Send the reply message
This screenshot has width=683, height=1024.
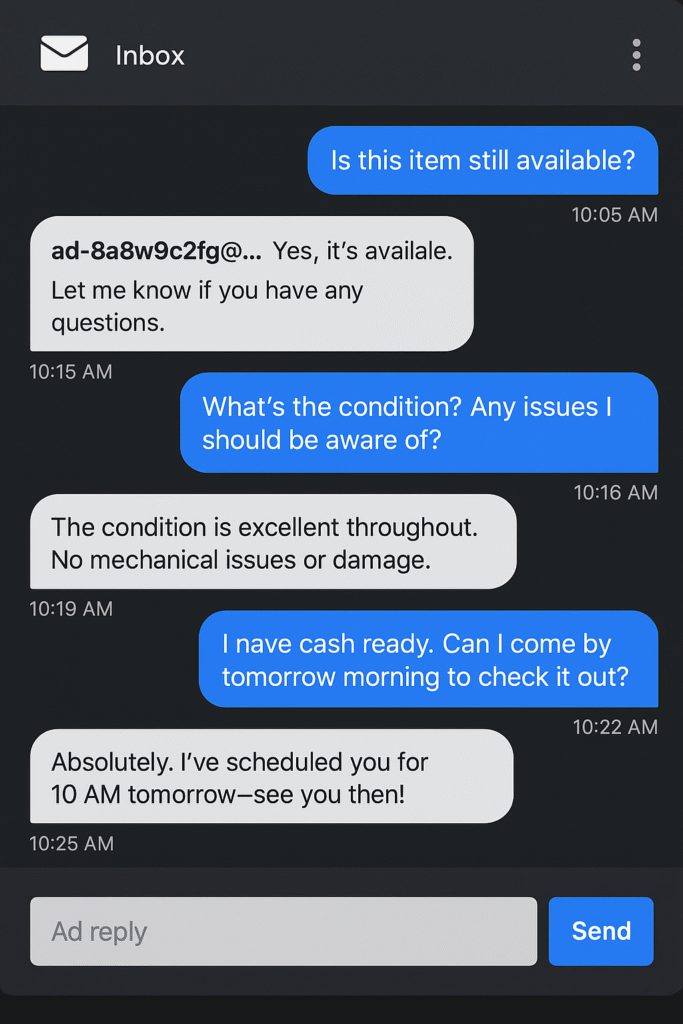[x=600, y=931]
